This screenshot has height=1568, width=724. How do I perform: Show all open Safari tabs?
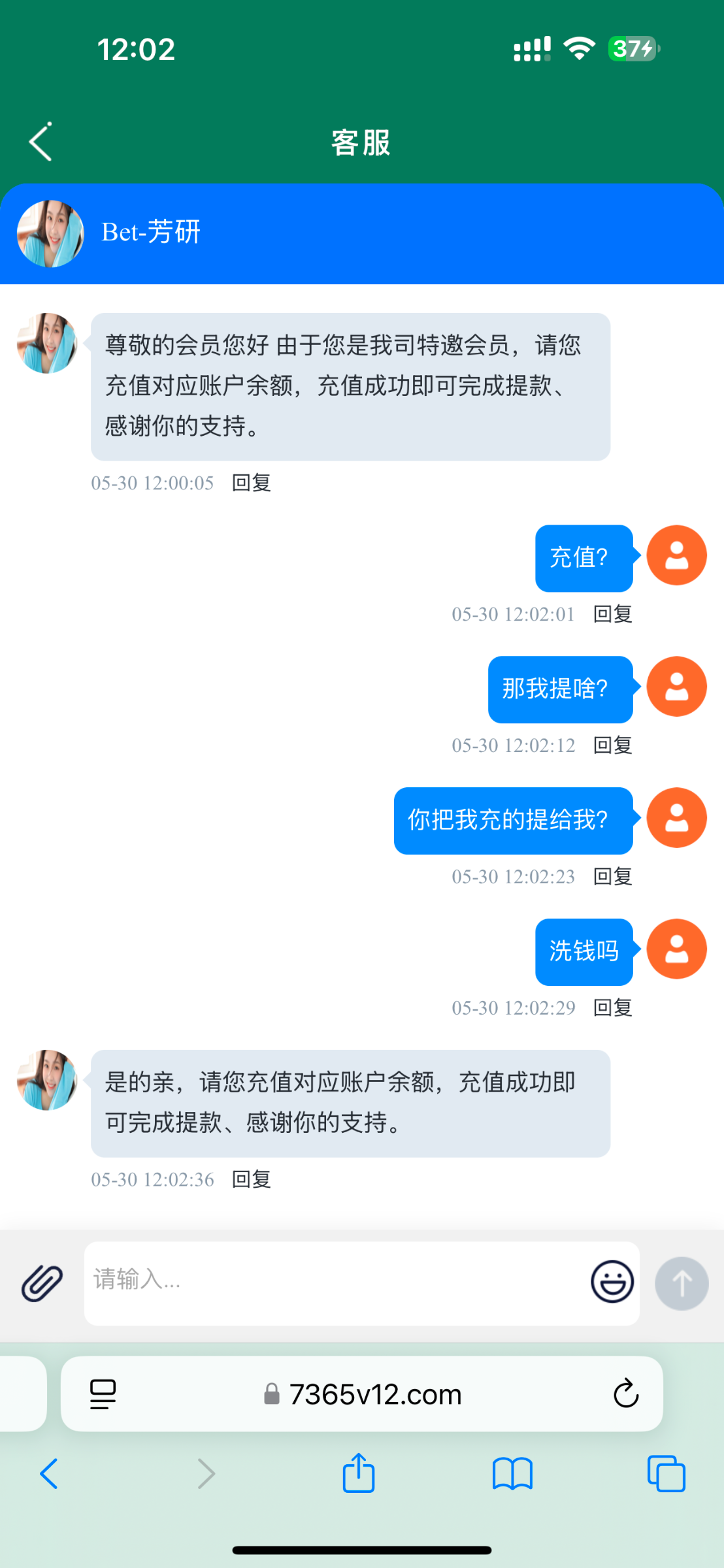click(x=666, y=1474)
